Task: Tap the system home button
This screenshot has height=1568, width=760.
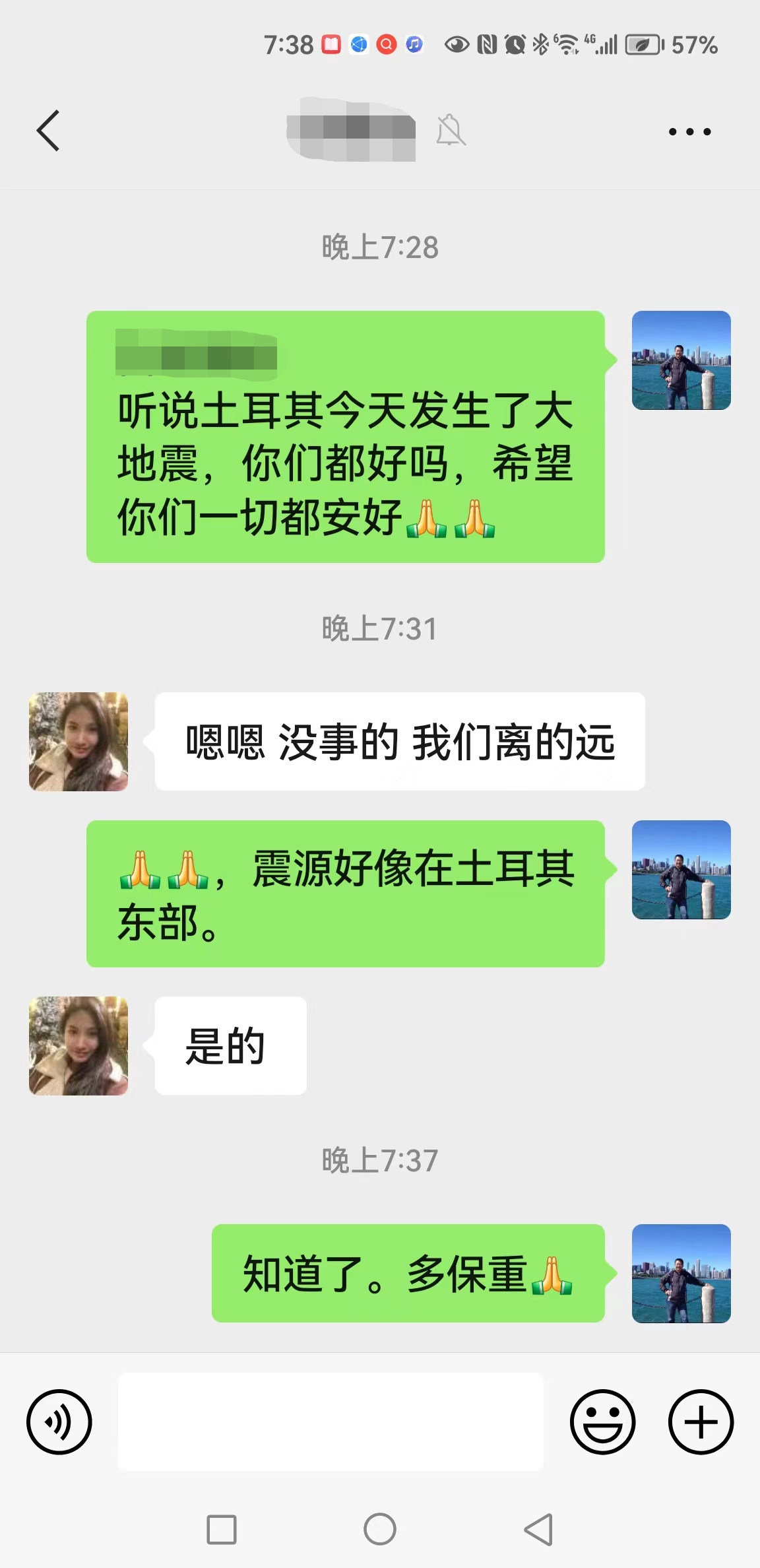Action: coord(380,1529)
